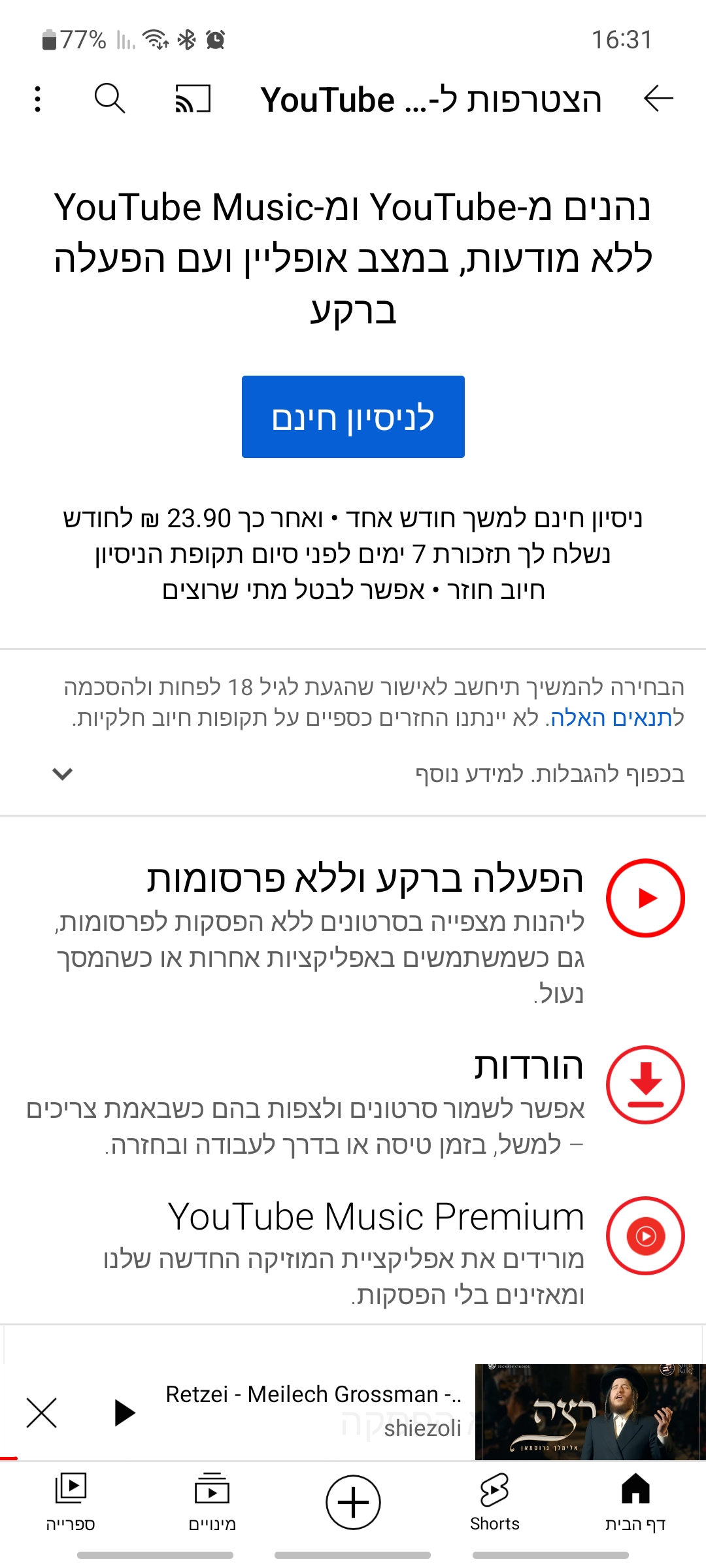Open the לתנאים האלה terms link
Screen dimensions: 706x1568
[x=616, y=718]
